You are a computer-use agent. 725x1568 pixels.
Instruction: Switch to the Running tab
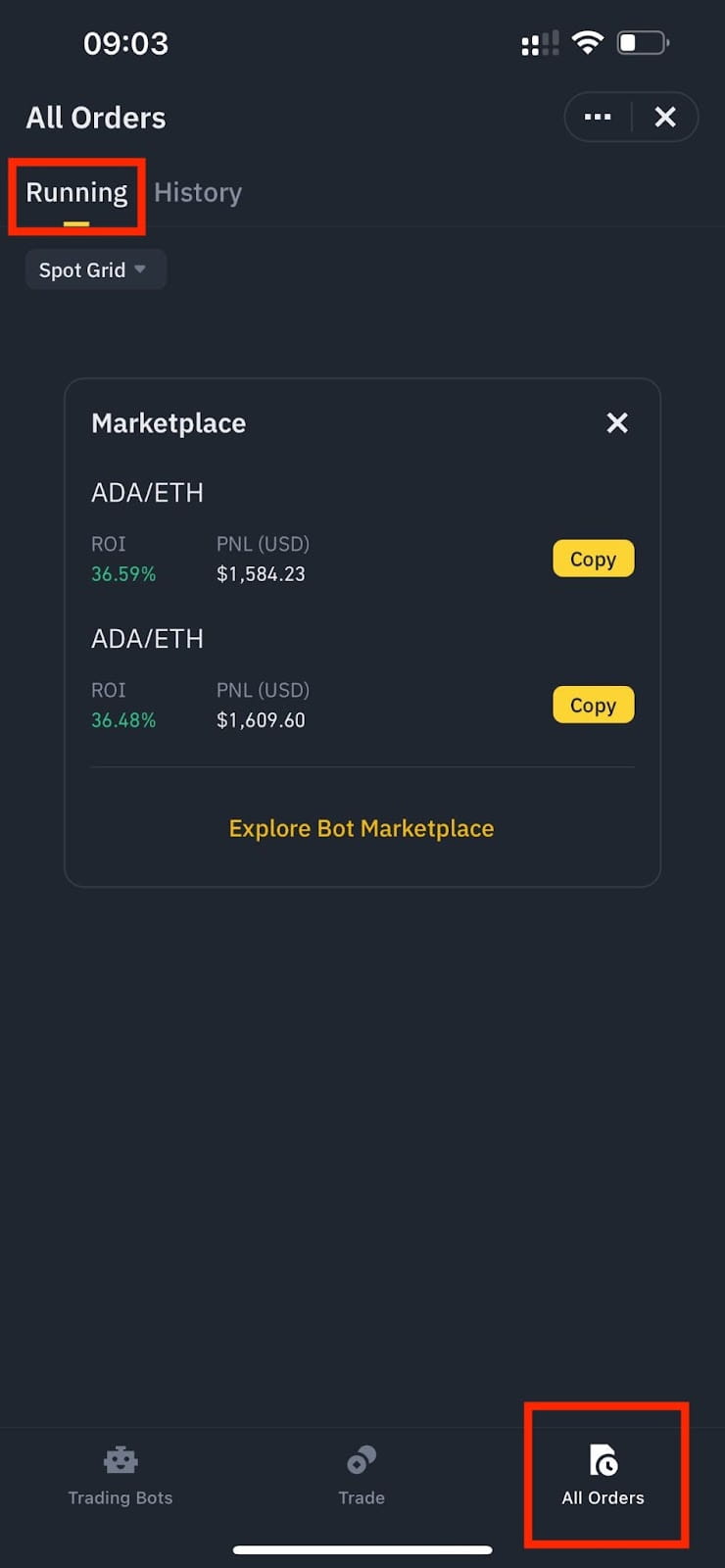click(x=76, y=193)
